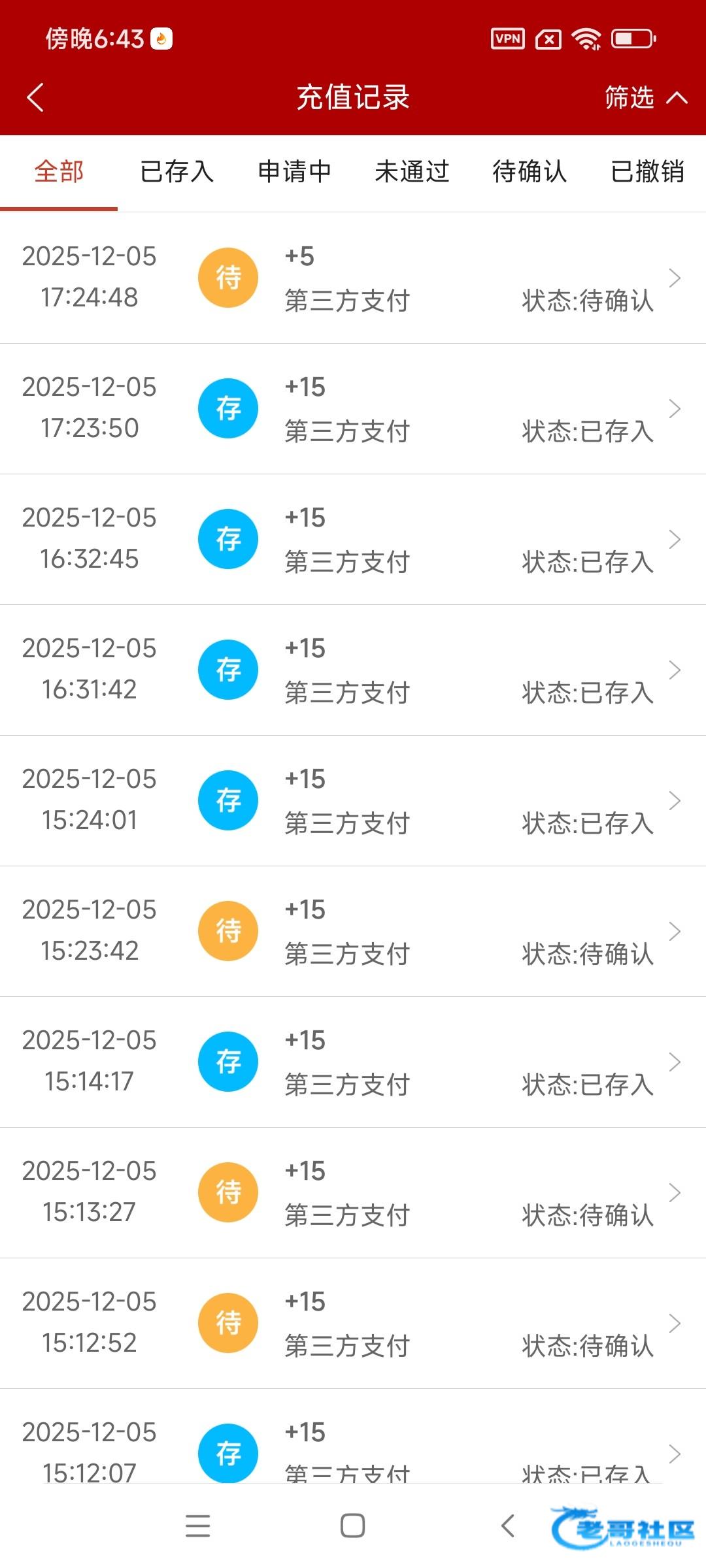Show the 待确认 tab records

pos(529,172)
